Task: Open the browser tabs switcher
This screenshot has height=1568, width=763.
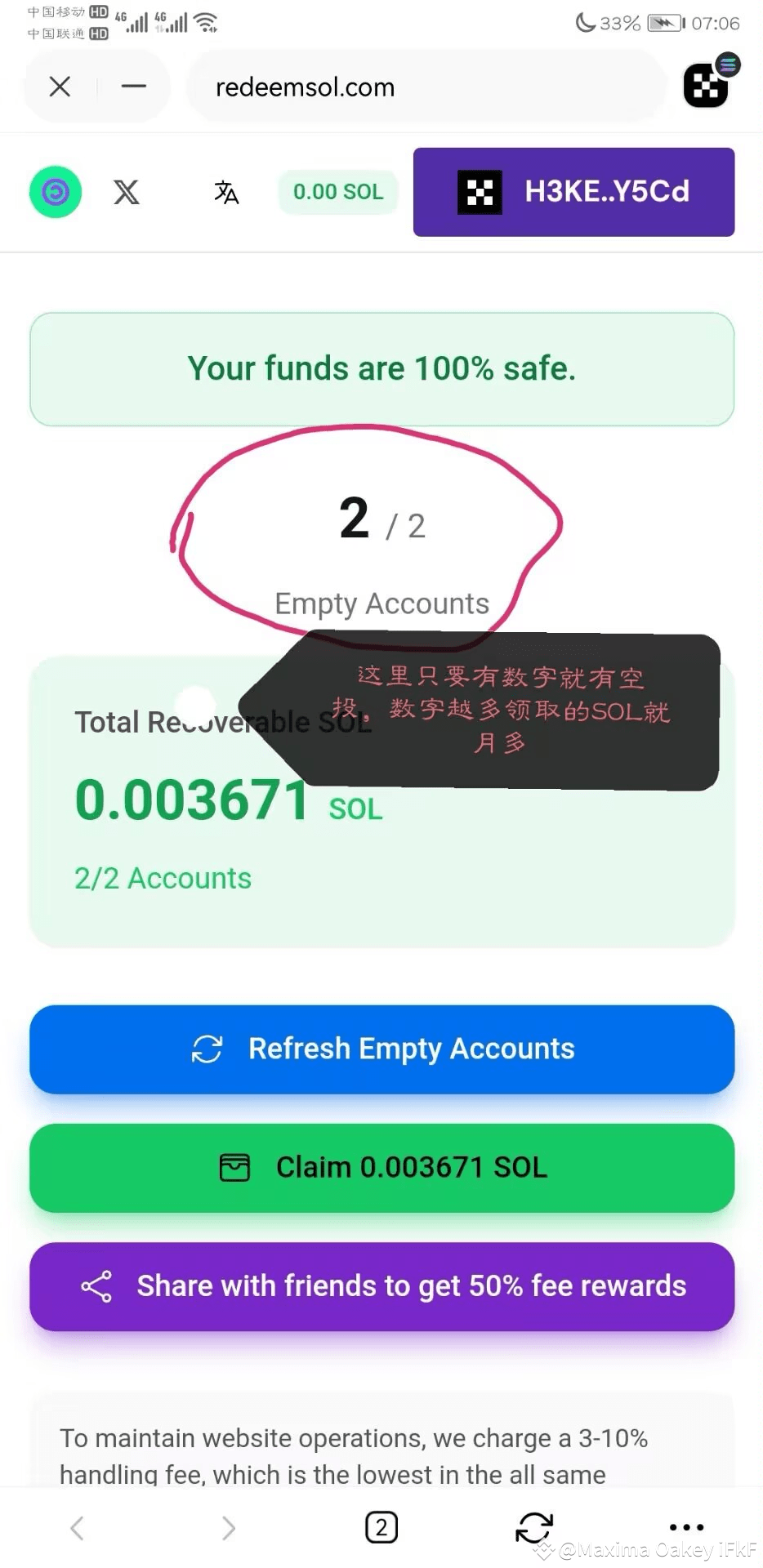Action: 381,1527
